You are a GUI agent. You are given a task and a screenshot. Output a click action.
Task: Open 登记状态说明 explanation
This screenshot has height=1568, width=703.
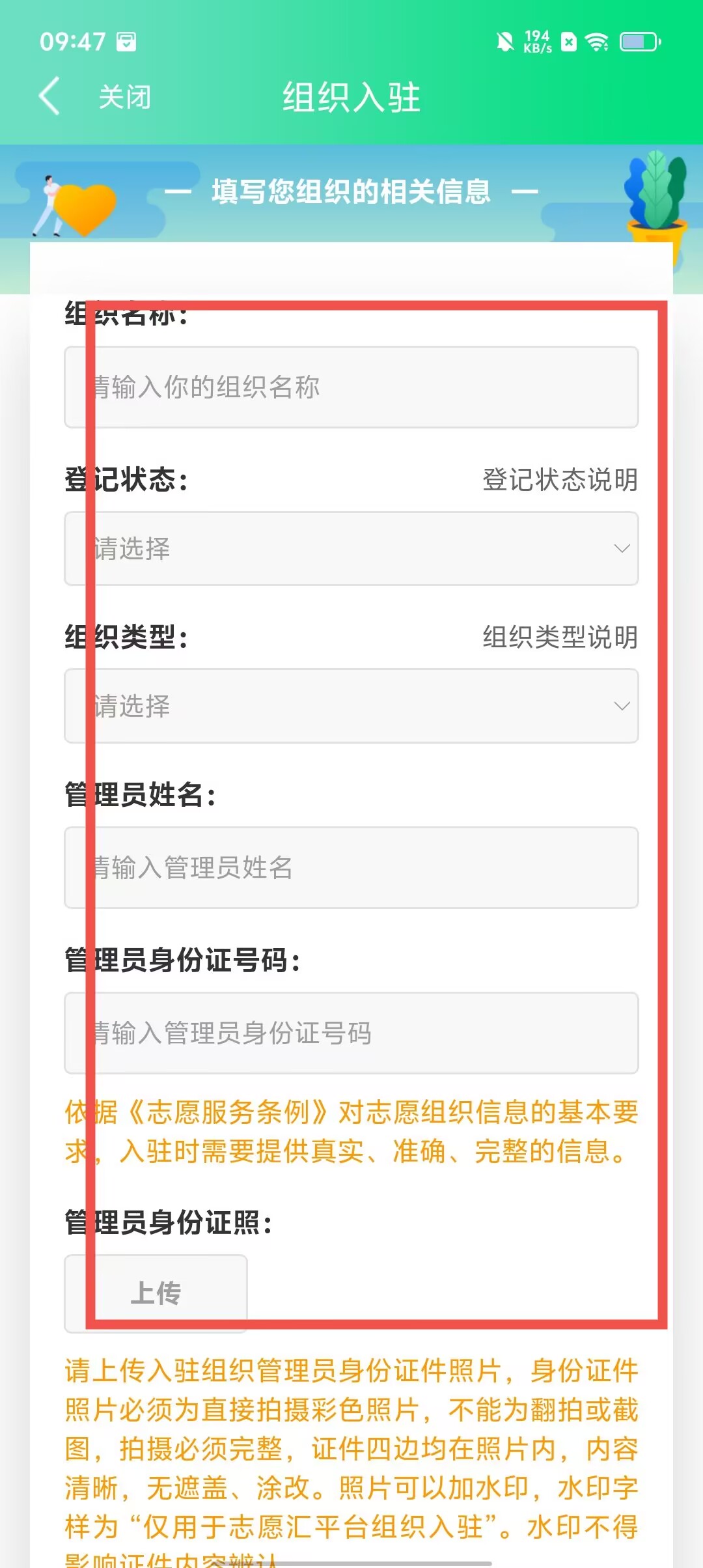coord(560,480)
